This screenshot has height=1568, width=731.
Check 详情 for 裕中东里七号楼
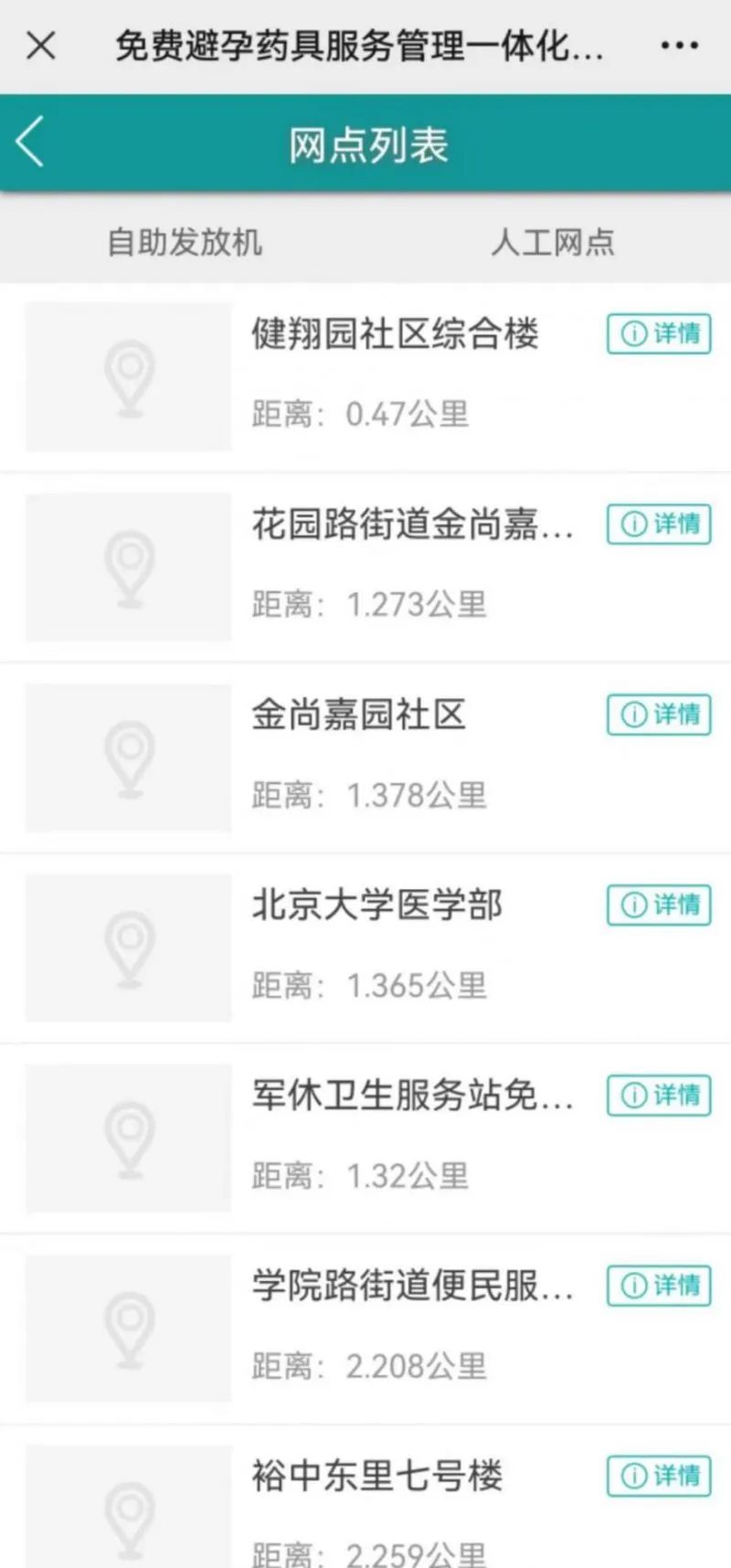pyautogui.click(x=659, y=1476)
